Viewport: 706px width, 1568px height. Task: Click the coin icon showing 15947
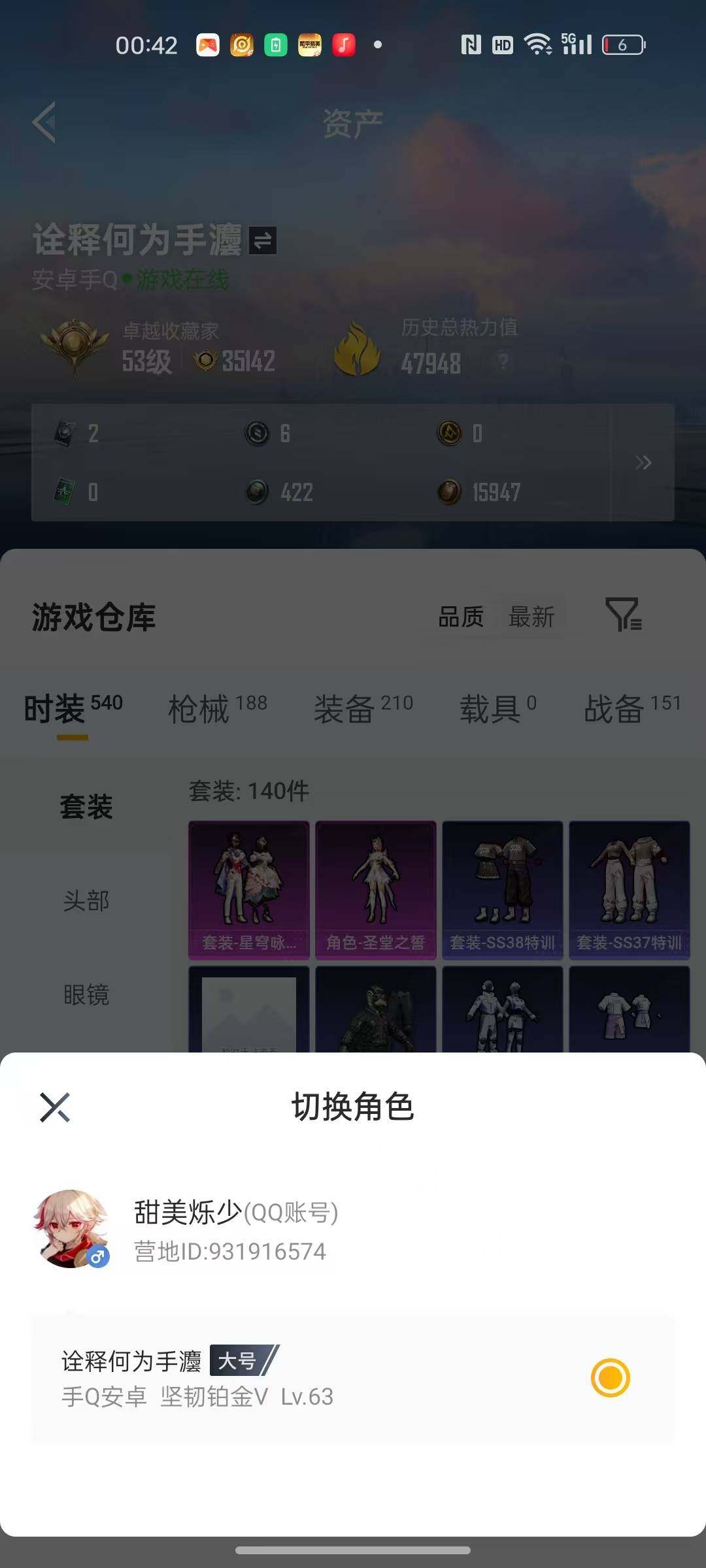[x=450, y=492]
